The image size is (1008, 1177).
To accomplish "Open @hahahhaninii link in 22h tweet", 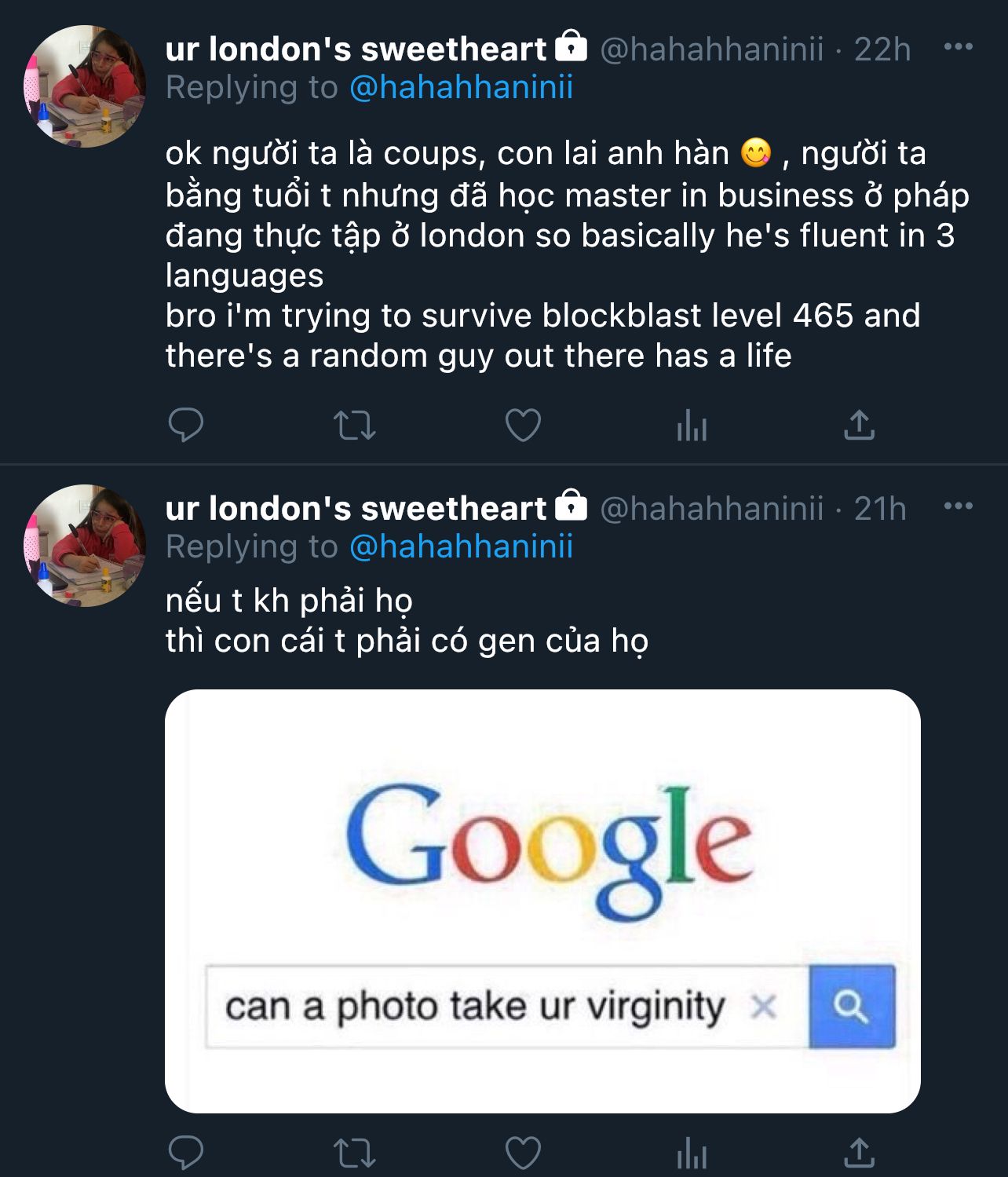I will [461, 87].
